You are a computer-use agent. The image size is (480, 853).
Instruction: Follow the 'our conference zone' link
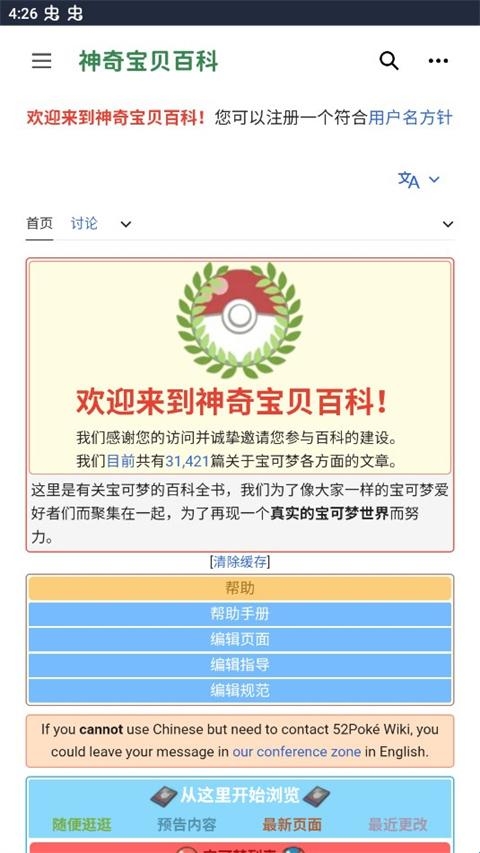pos(297,752)
